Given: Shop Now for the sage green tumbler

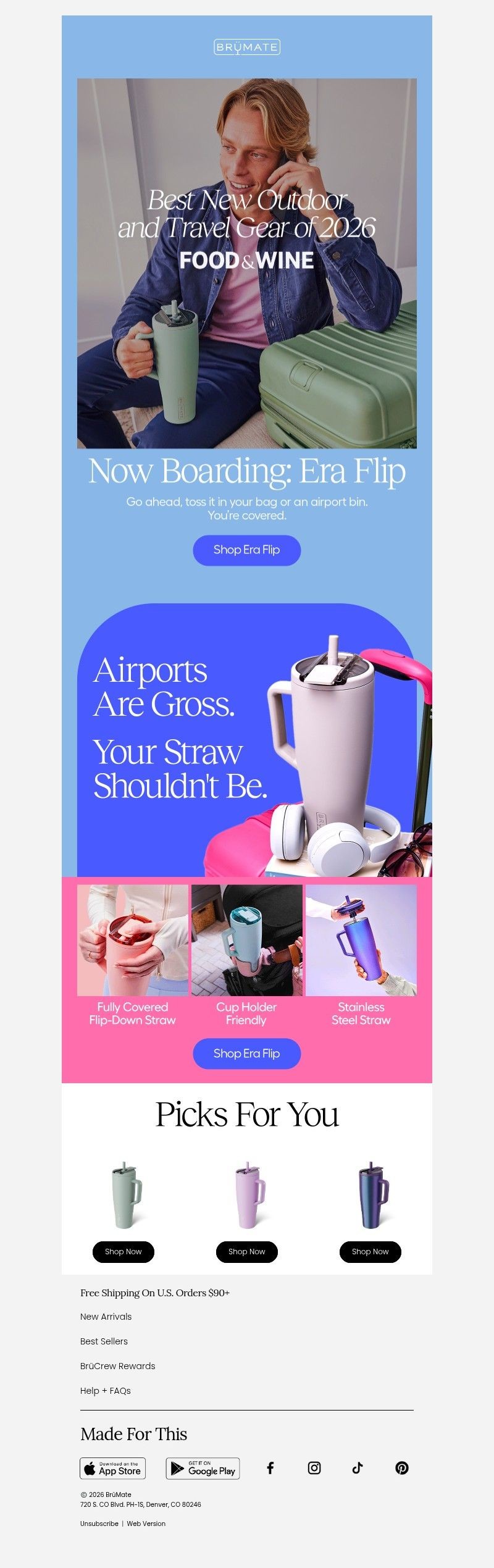Looking at the screenshot, I should click(123, 1252).
